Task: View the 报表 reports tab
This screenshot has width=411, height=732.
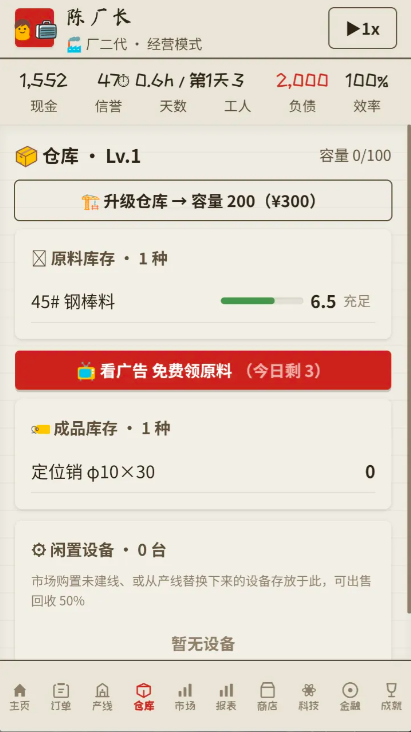Action: coord(226,697)
